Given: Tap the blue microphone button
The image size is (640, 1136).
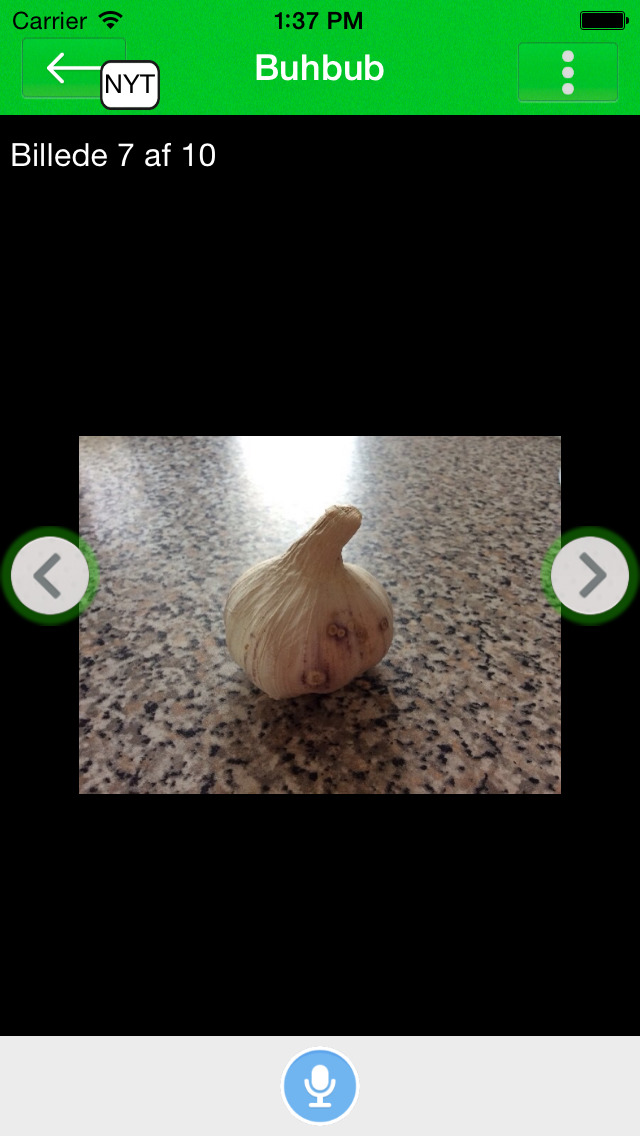Looking at the screenshot, I should (320, 1086).
